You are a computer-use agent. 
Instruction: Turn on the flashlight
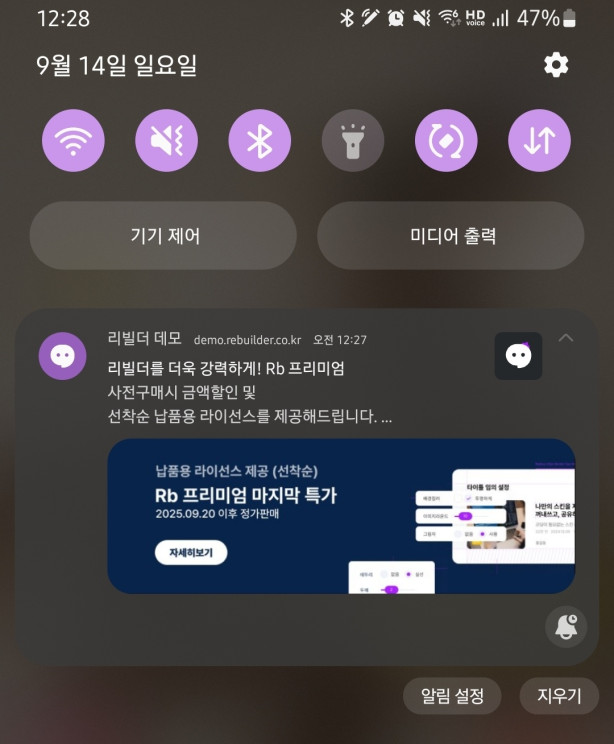coord(353,141)
